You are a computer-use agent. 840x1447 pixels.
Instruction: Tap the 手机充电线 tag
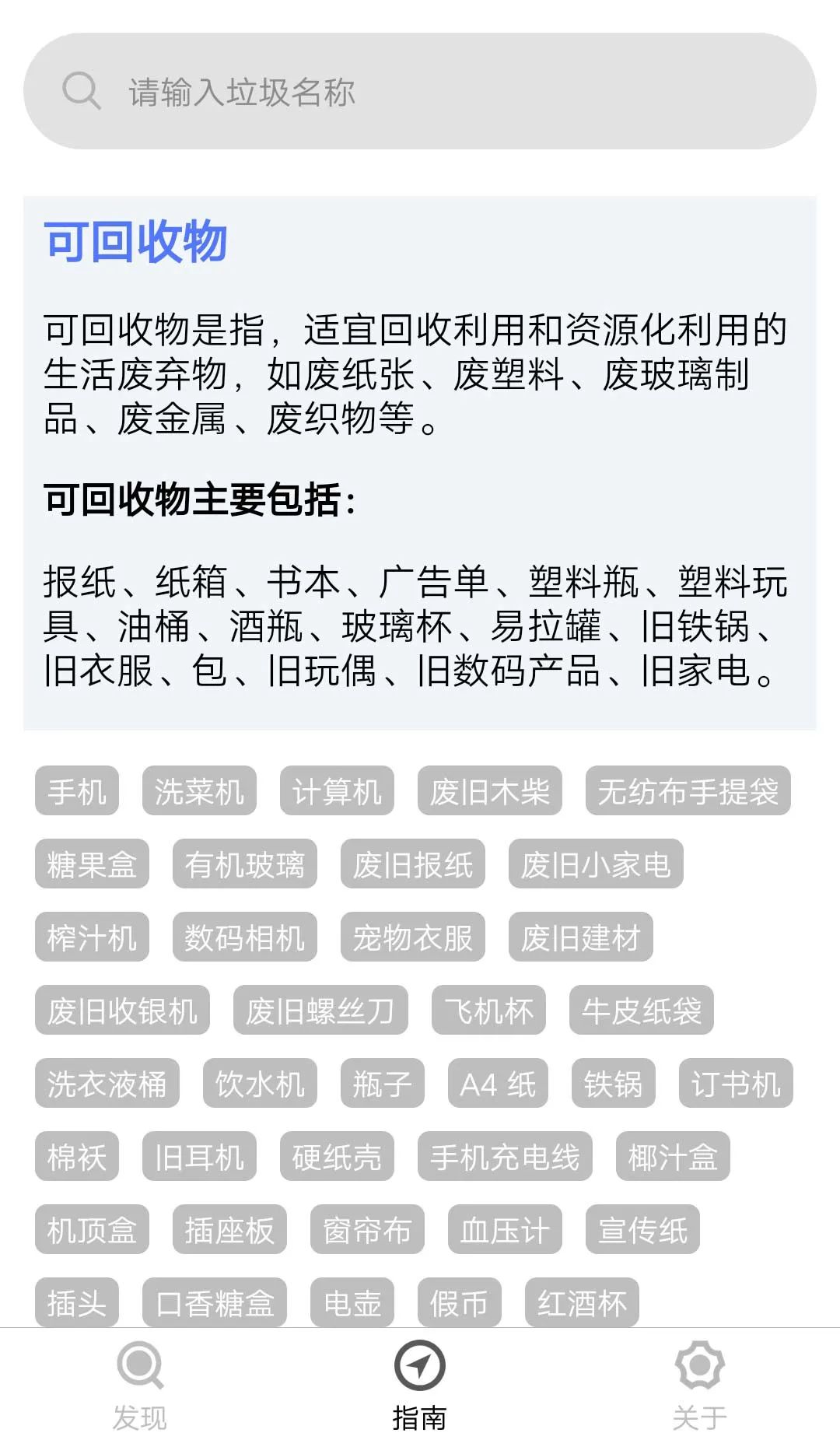coord(504,1156)
